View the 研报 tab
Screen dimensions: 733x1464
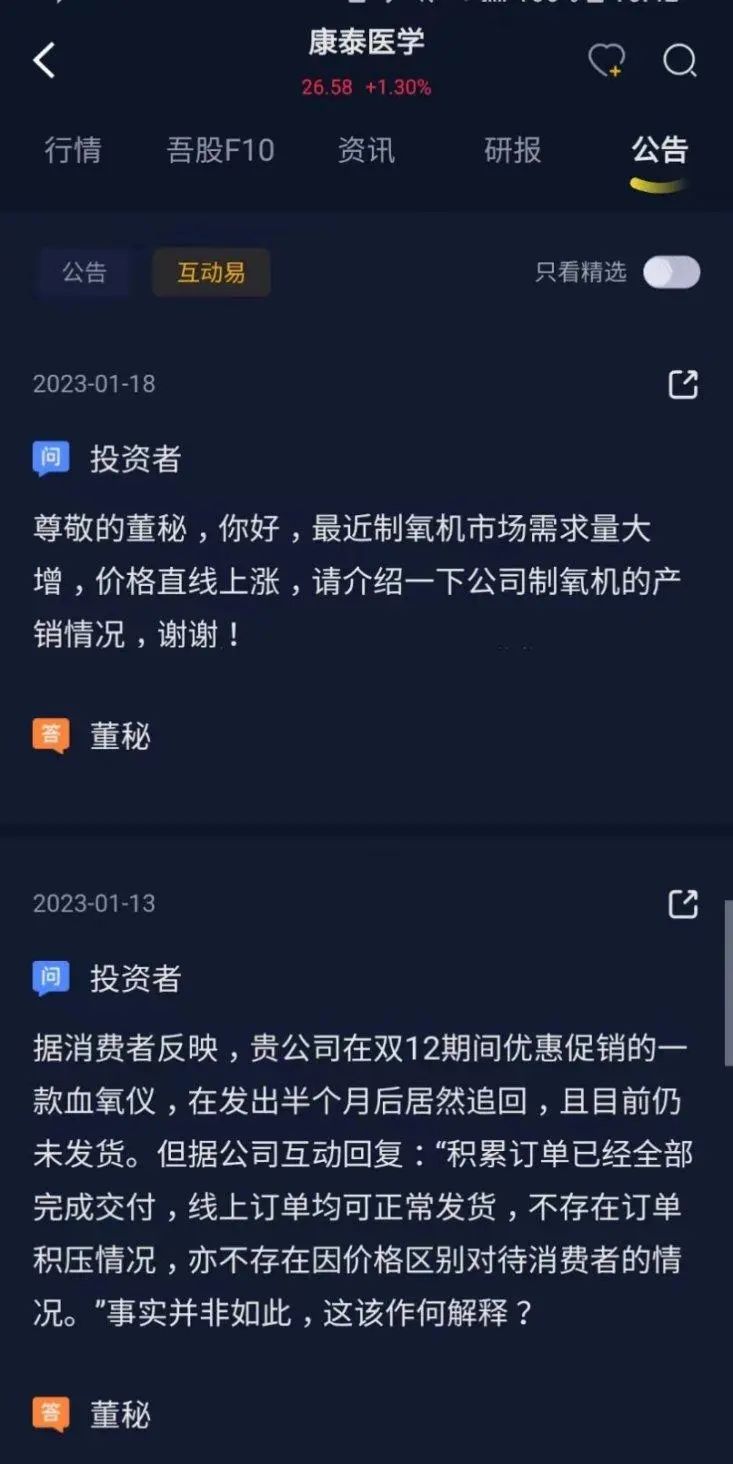point(513,150)
